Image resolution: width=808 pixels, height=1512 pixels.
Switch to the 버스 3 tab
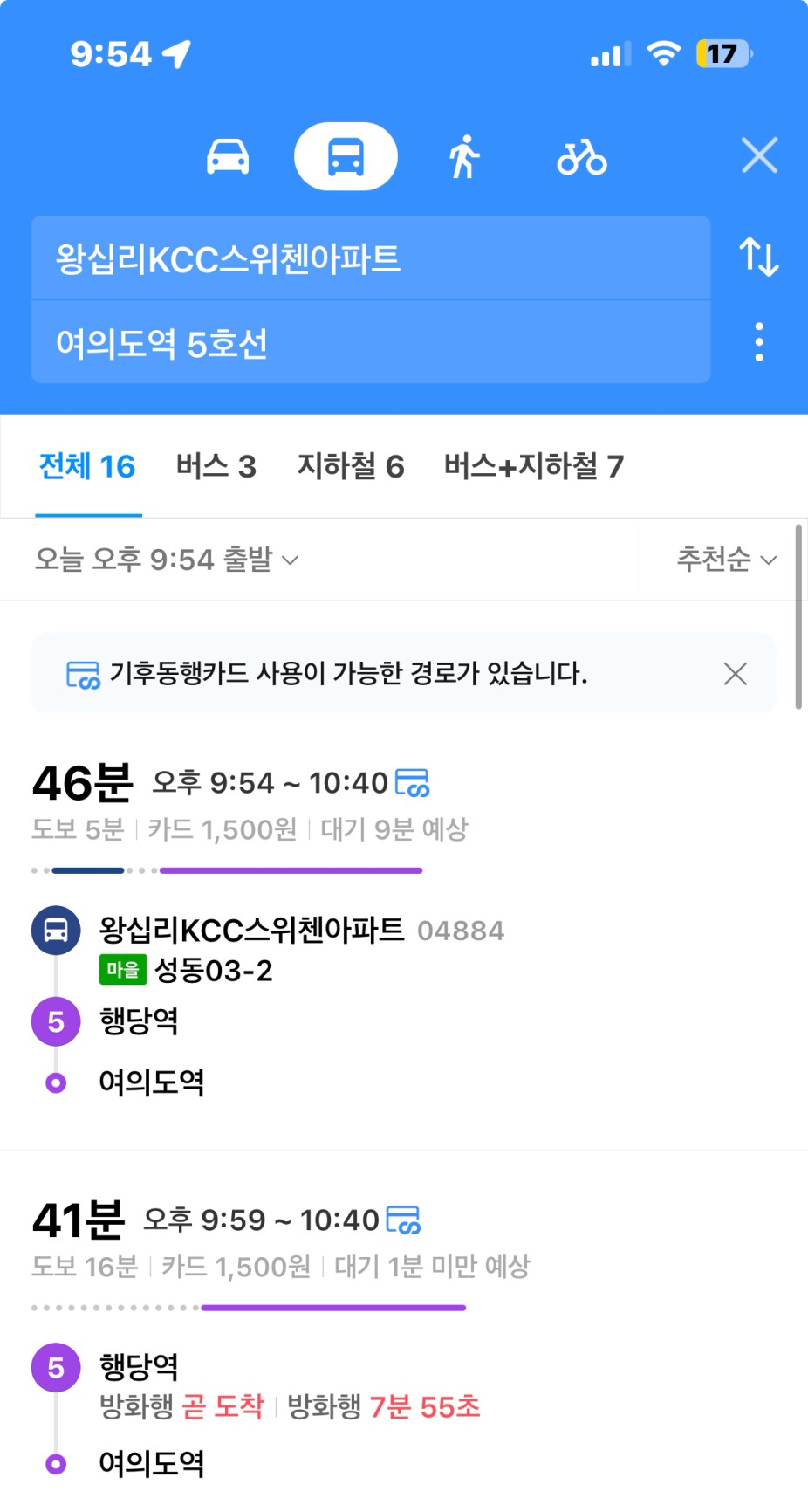point(216,466)
